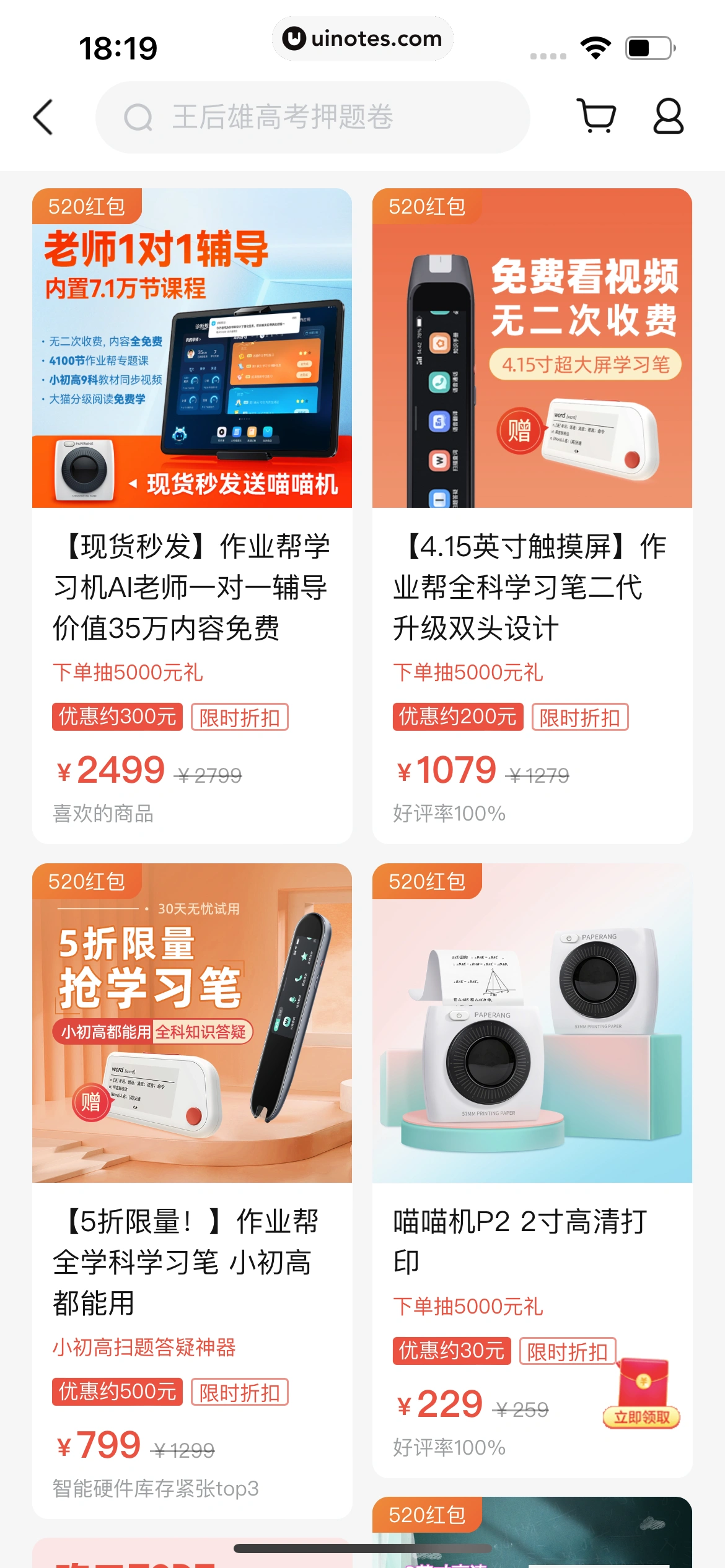Screen dimensions: 725x1568
Task: Open the 4.15英寸触摸屏 学习笔二代 card
Action: pyautogui.click(x=532, y=514)
